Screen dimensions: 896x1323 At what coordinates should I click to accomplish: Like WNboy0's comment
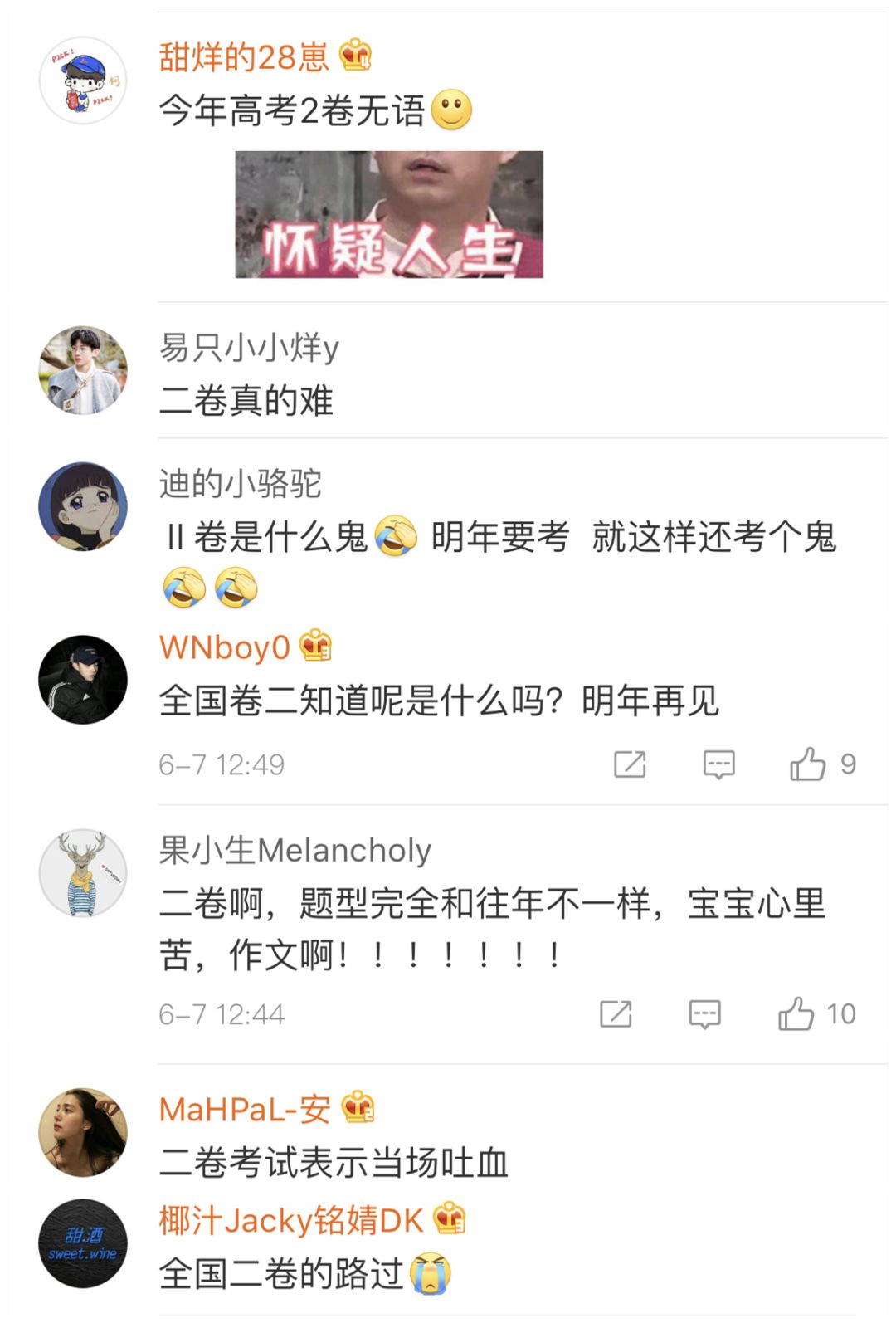tap(808, 764)
